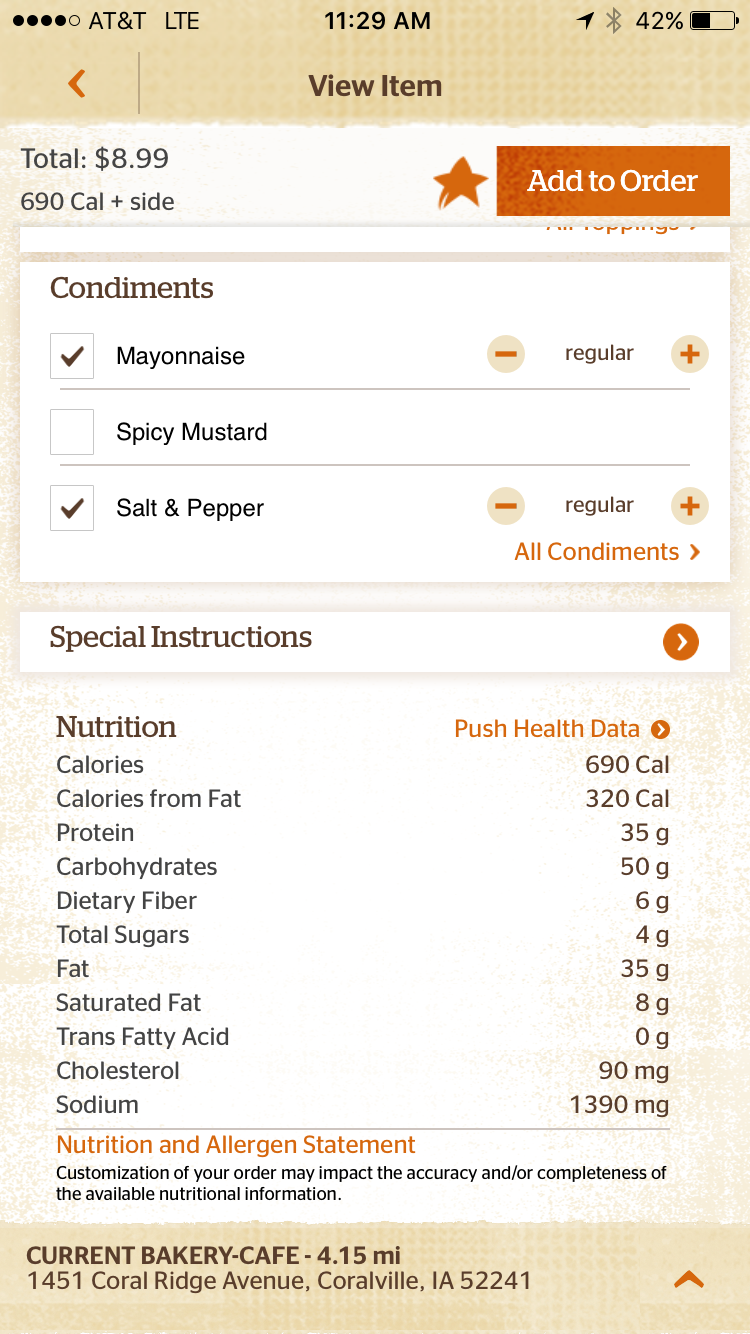The height and width of the screenshot is (1334, 750).
Task: Mark this item as a favorite
Action: (x=460, y=183)
